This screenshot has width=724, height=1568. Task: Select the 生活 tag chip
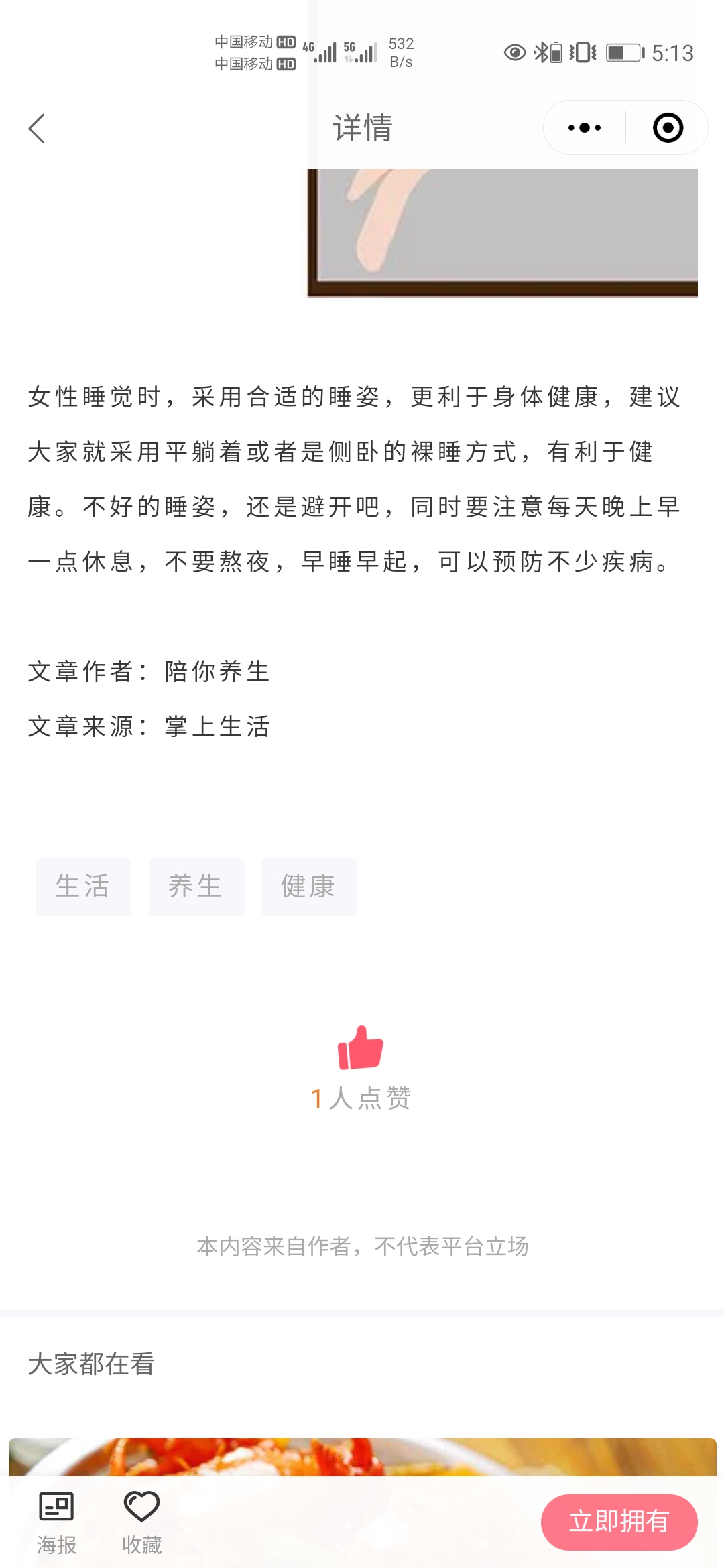tap(84, 887)
